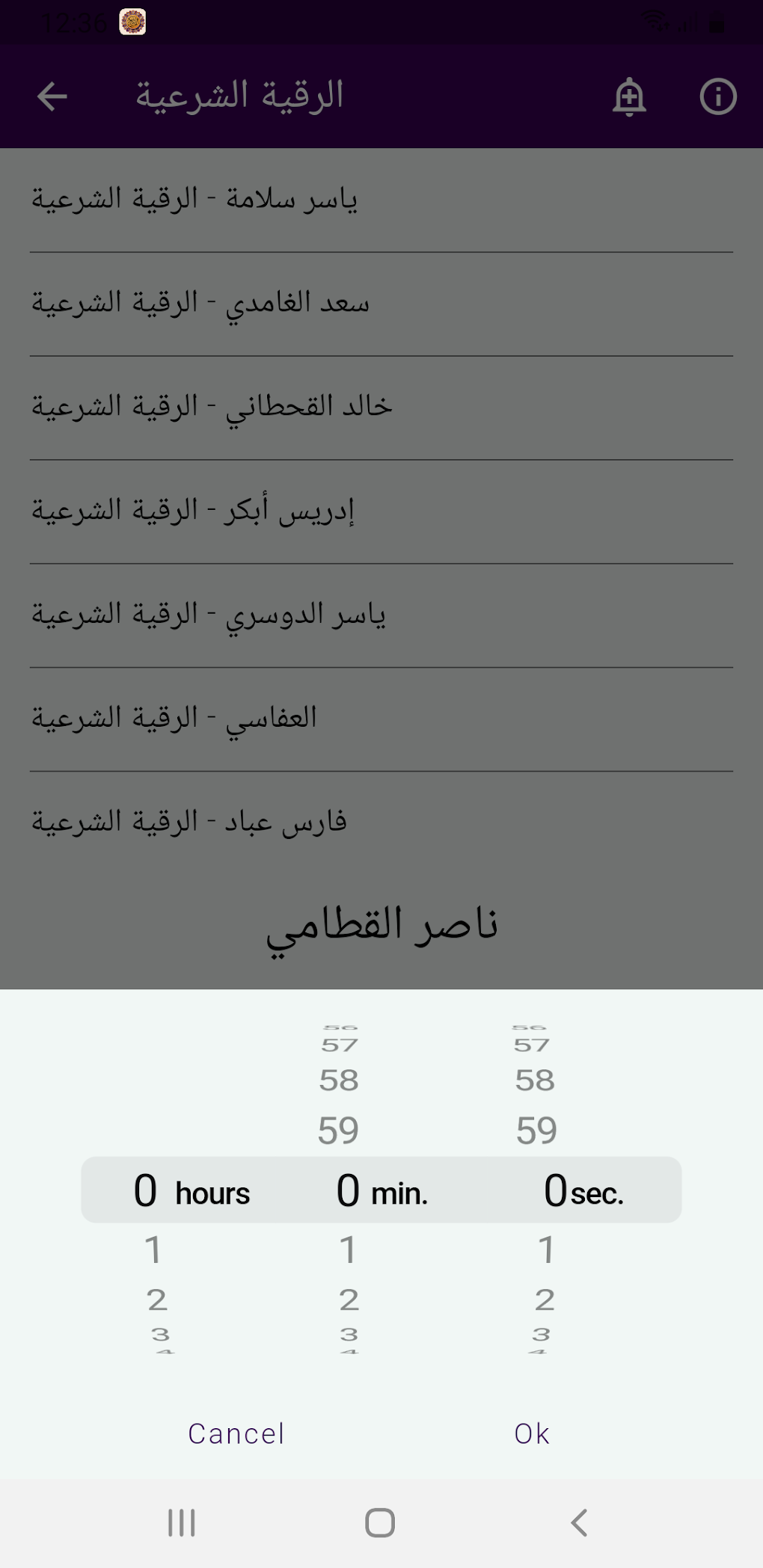
Task: Go back with the system navigation button
Action: tap(579, 1522)
